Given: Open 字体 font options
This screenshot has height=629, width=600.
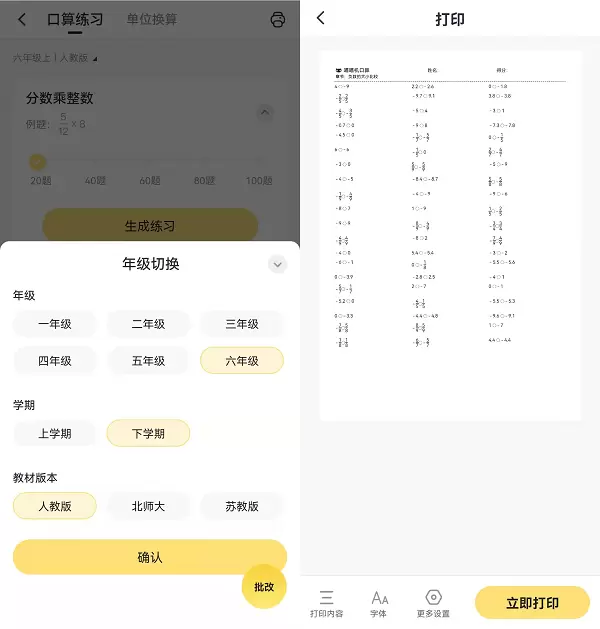Looking at the screenshot, I should tap(379, 603).
